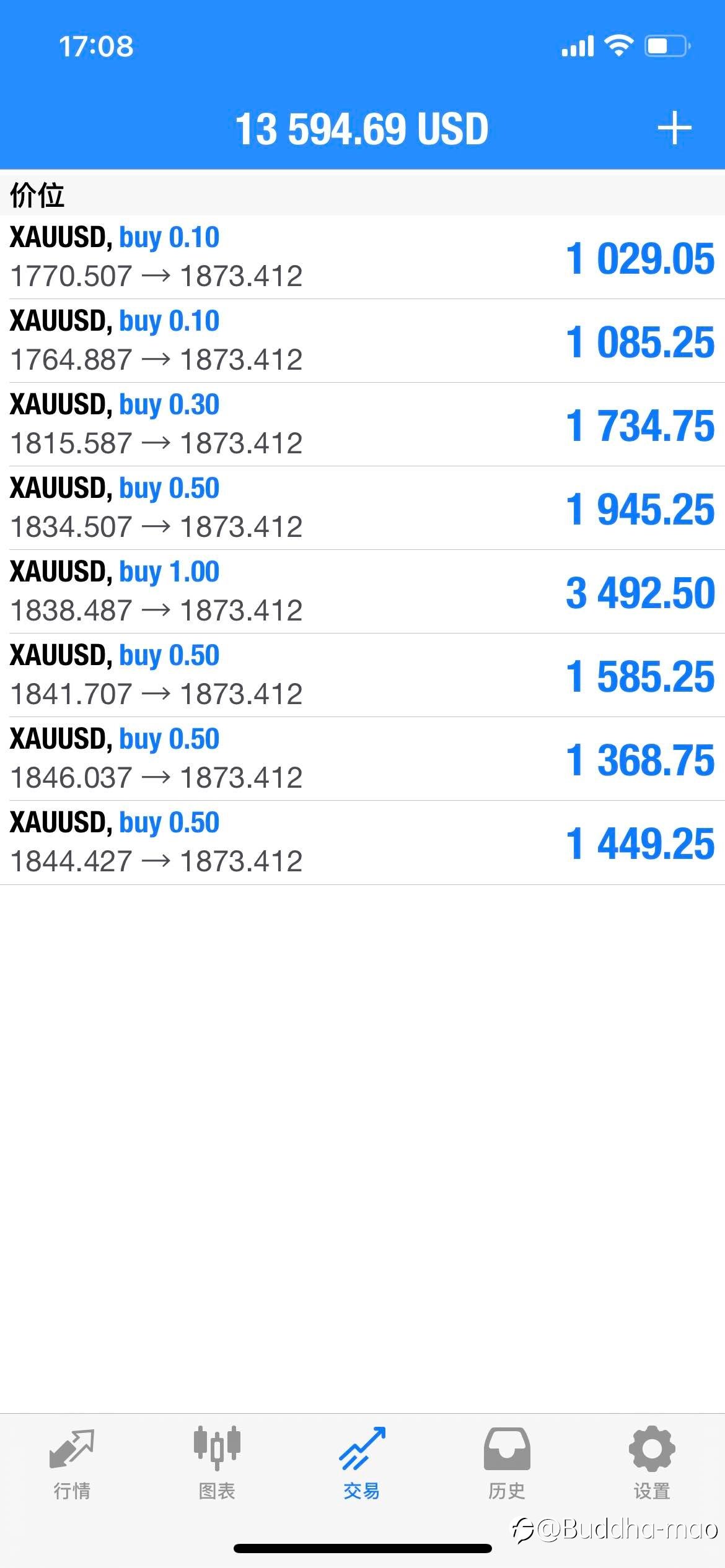Open XAUUSD position entered at 1770.507
This screenshot has width=725, height=1568.
362,257
